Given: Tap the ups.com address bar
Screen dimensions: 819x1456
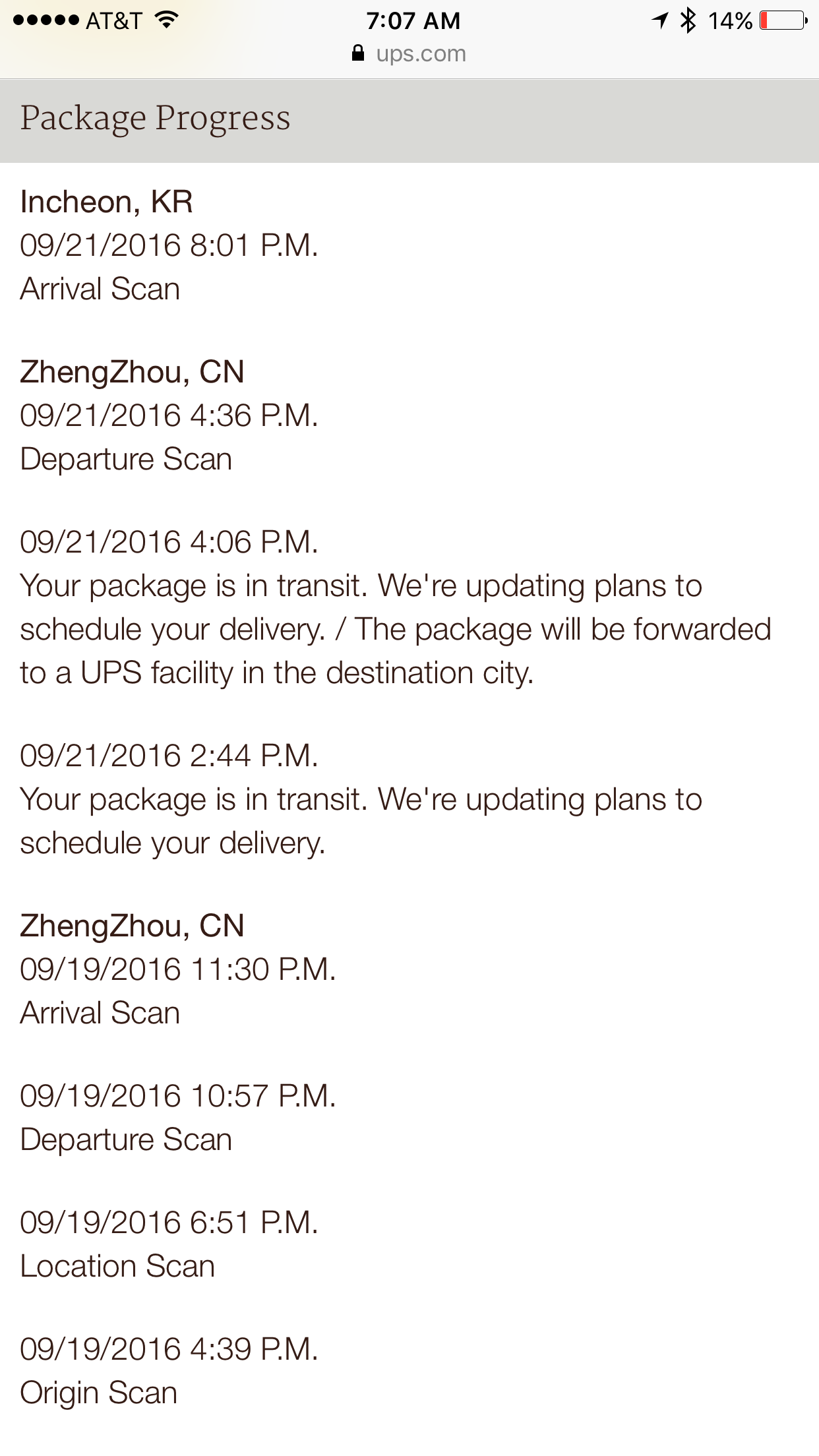Looking at the screenshot, I should (409, 53).
